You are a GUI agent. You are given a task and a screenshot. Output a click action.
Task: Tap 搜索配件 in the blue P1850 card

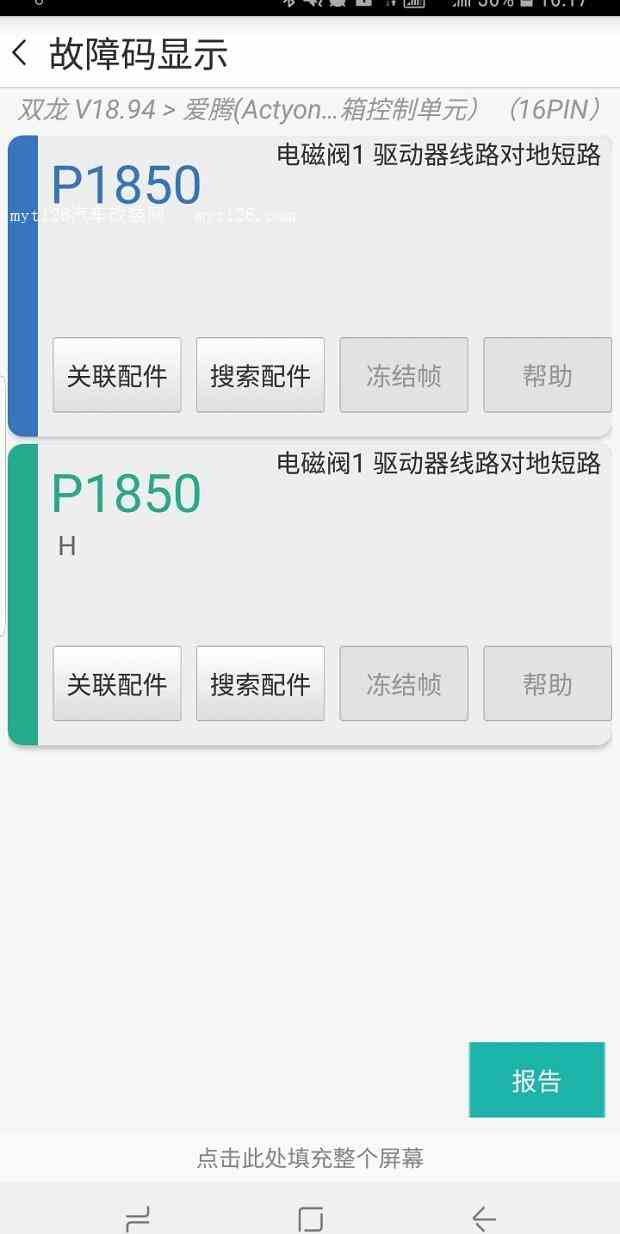click(x=260, y=375)
